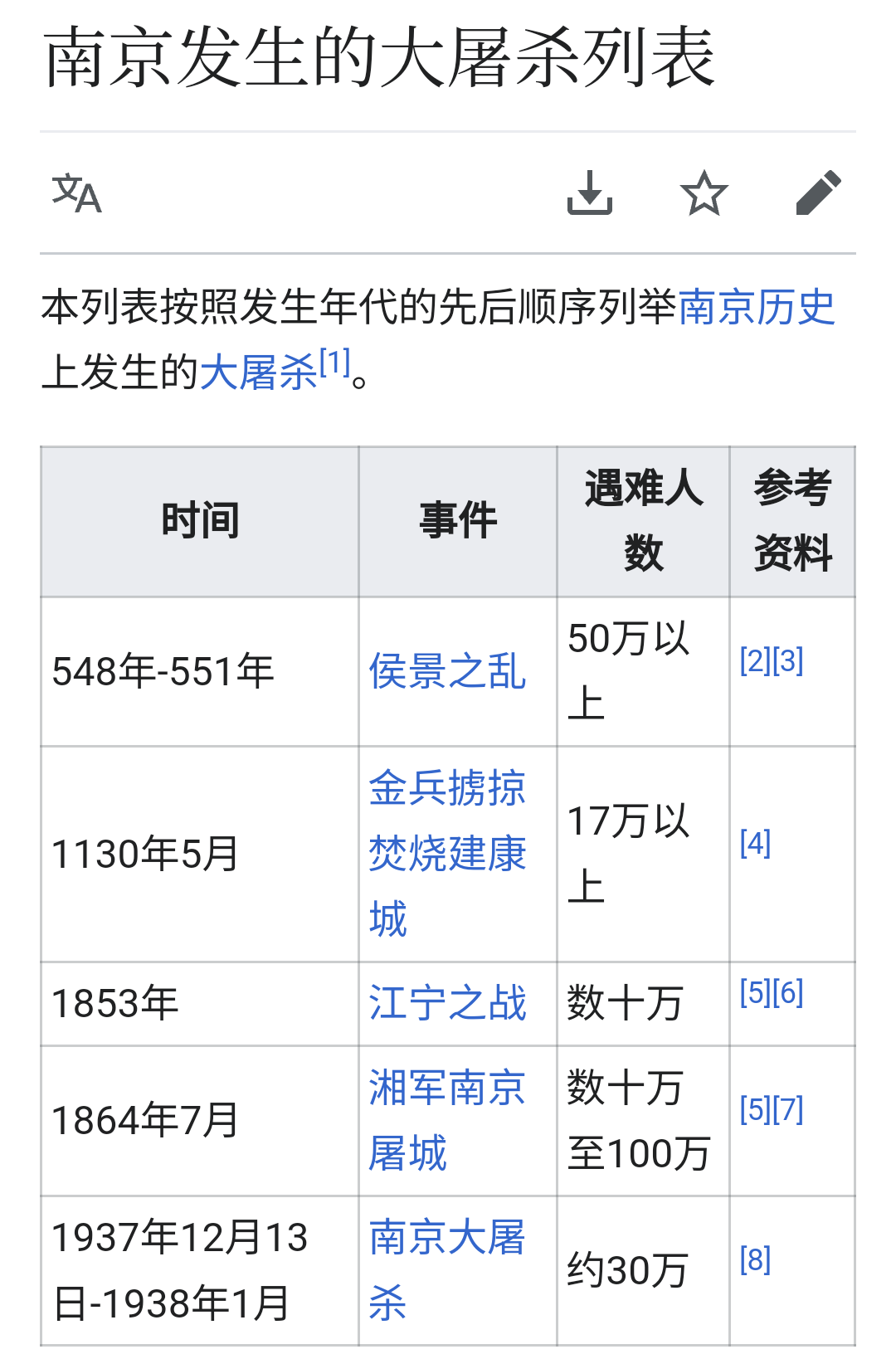Open the 大屠杀 link in the intro

258,373
